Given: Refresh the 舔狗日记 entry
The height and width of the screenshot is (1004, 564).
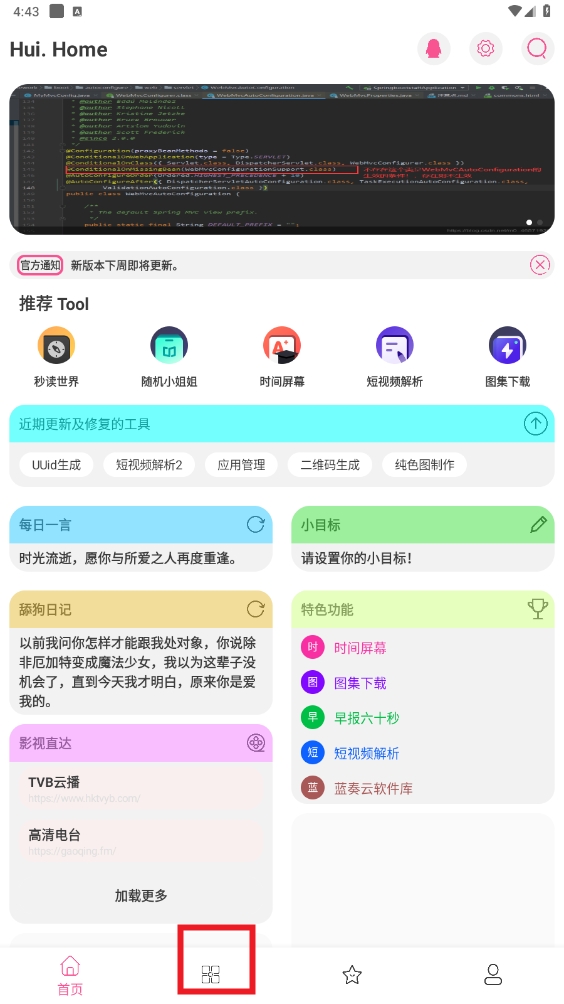Looking at the screenshot, I should (255, 609).
